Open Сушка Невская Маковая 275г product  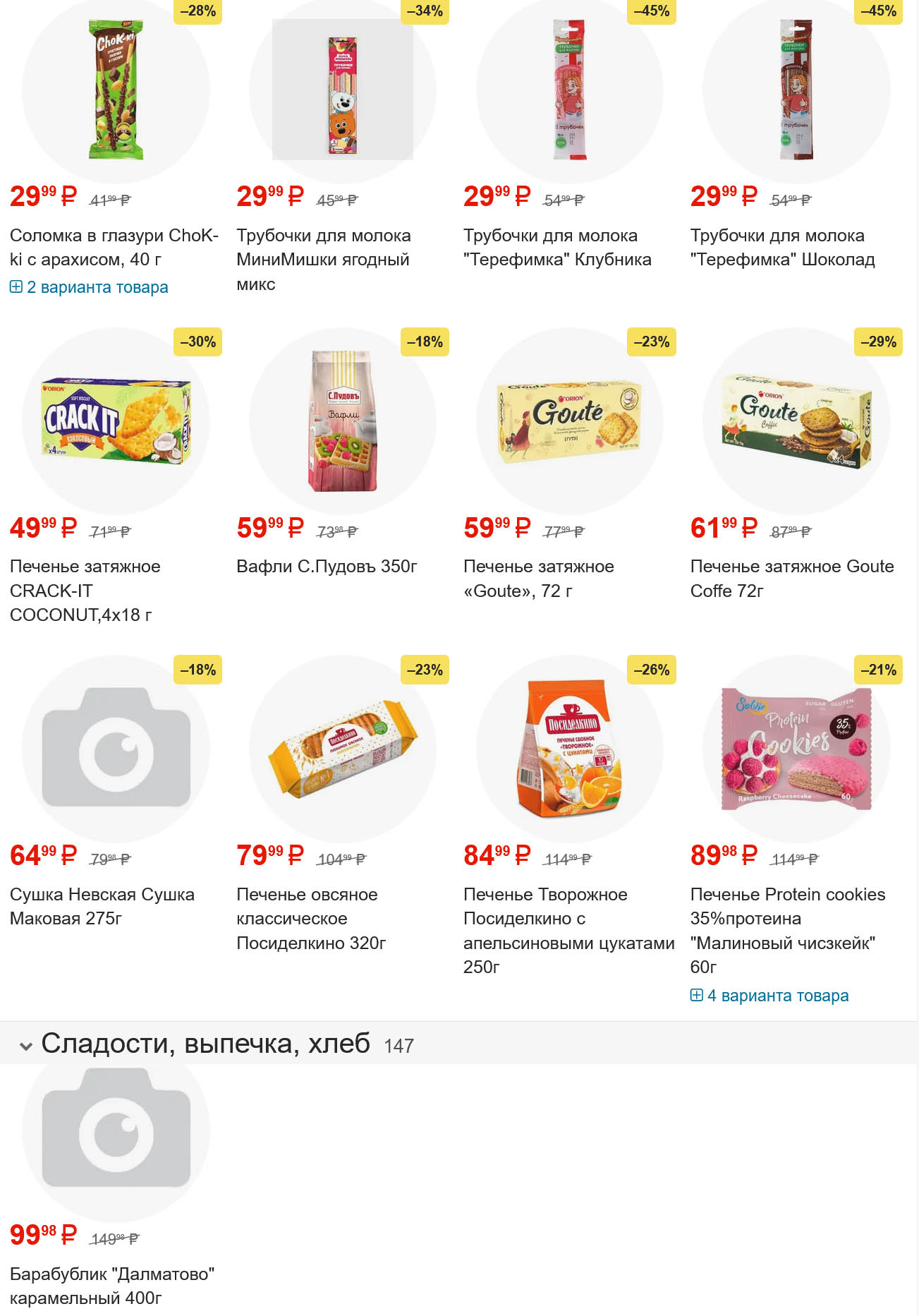point(102,906)
